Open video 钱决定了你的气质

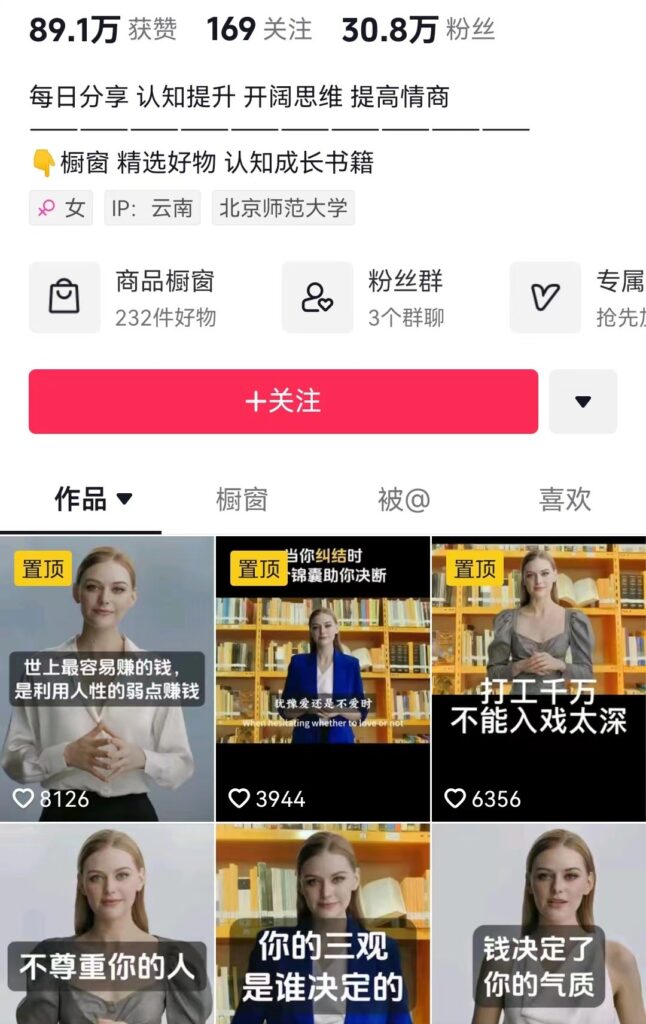tap(539, 924)
